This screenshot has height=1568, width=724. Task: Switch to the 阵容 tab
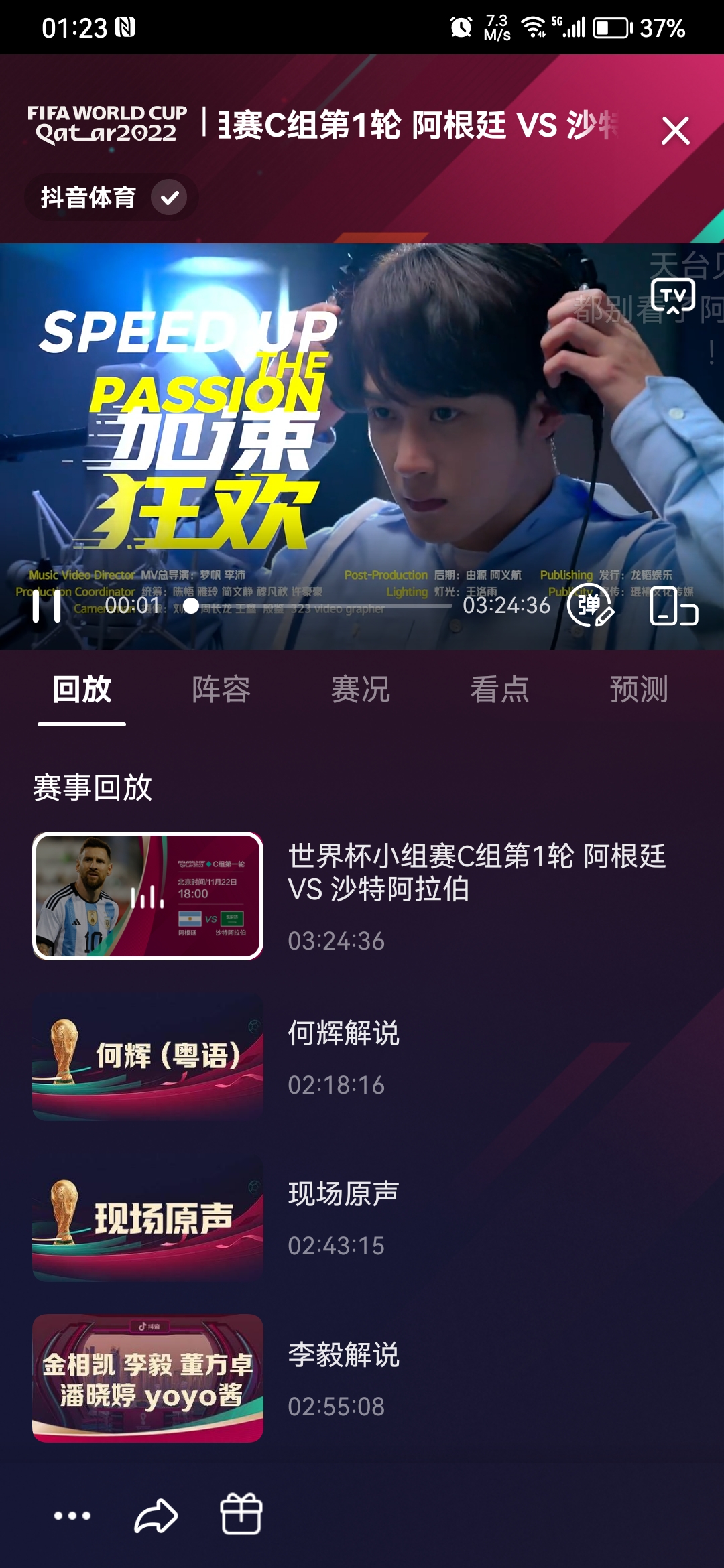coord(221,690)
